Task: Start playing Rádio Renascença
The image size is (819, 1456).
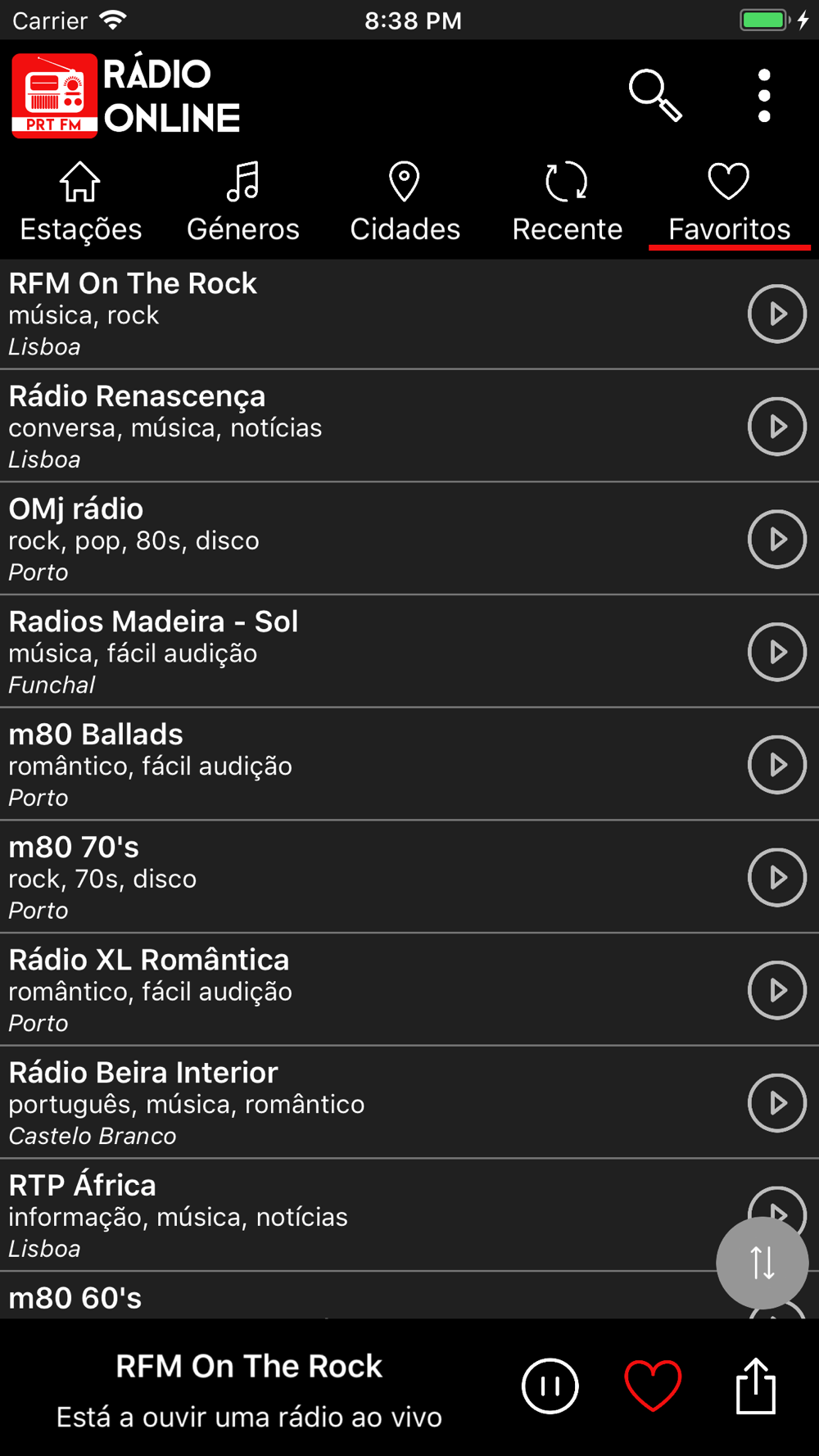Action: tap(776, 427)
